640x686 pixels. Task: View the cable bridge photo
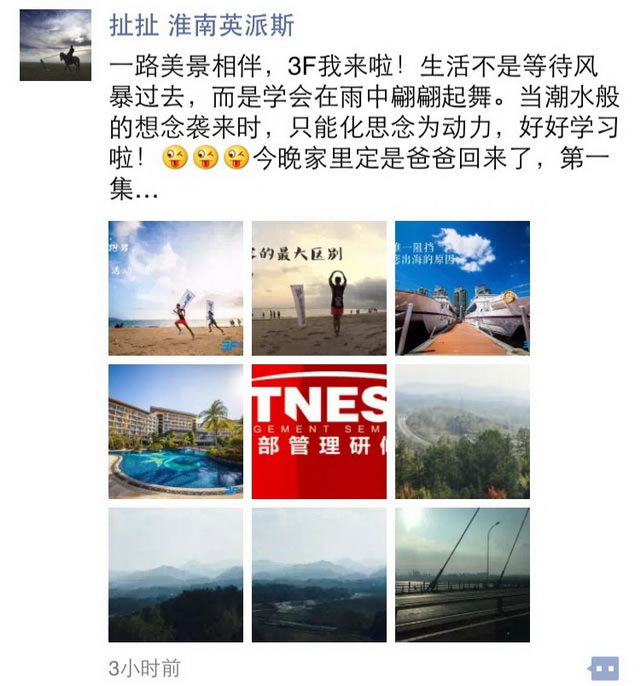coord(462,574)
